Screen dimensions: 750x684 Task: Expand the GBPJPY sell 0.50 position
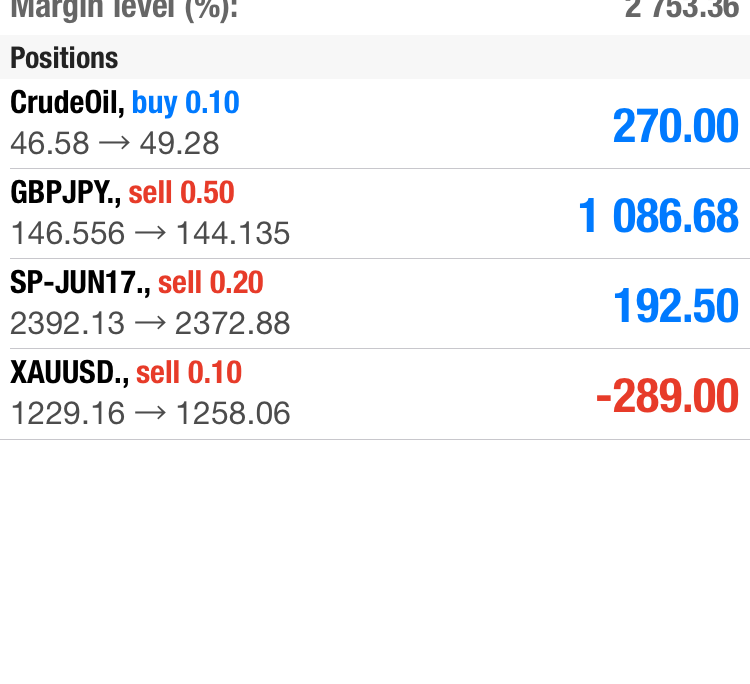coord(375,214)
